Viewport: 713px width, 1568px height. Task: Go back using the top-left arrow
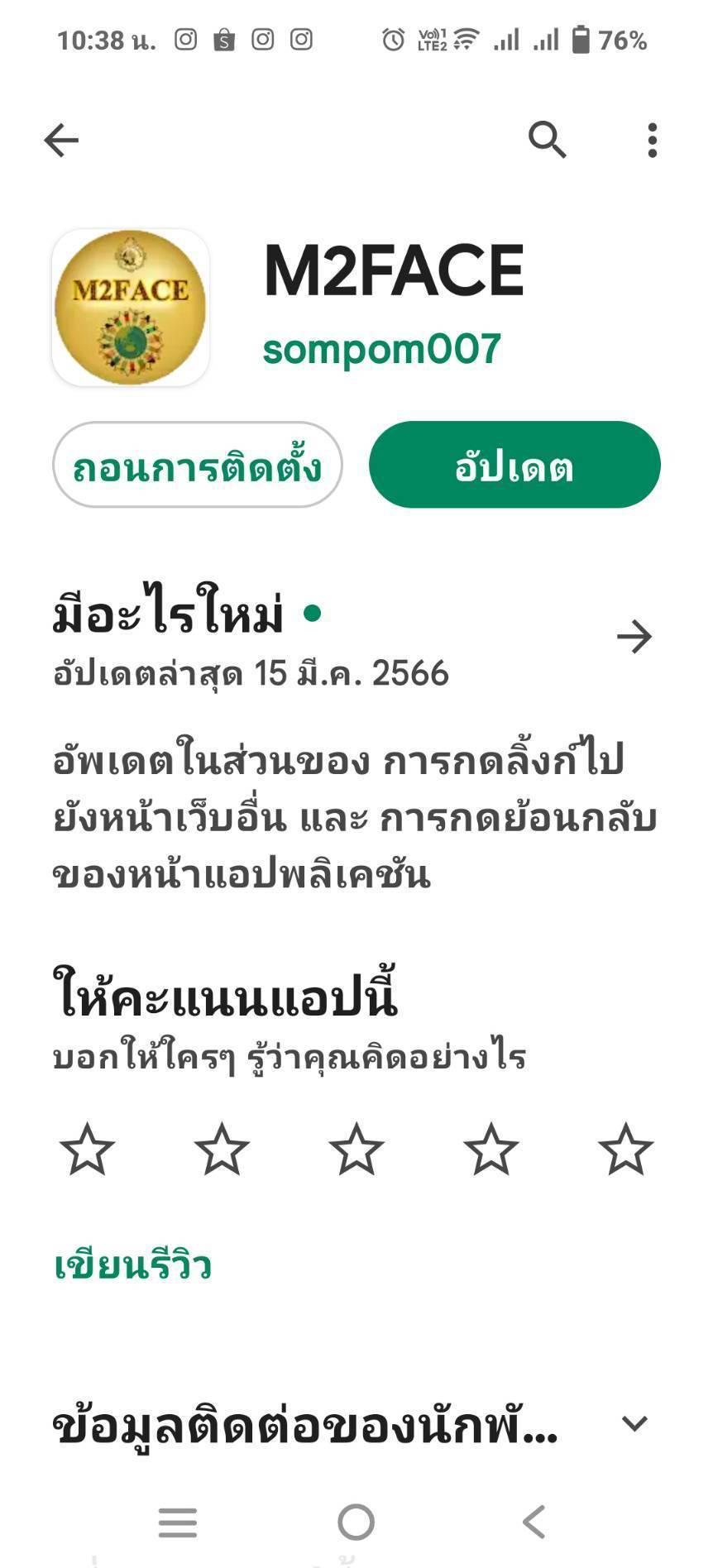(61, 140)
